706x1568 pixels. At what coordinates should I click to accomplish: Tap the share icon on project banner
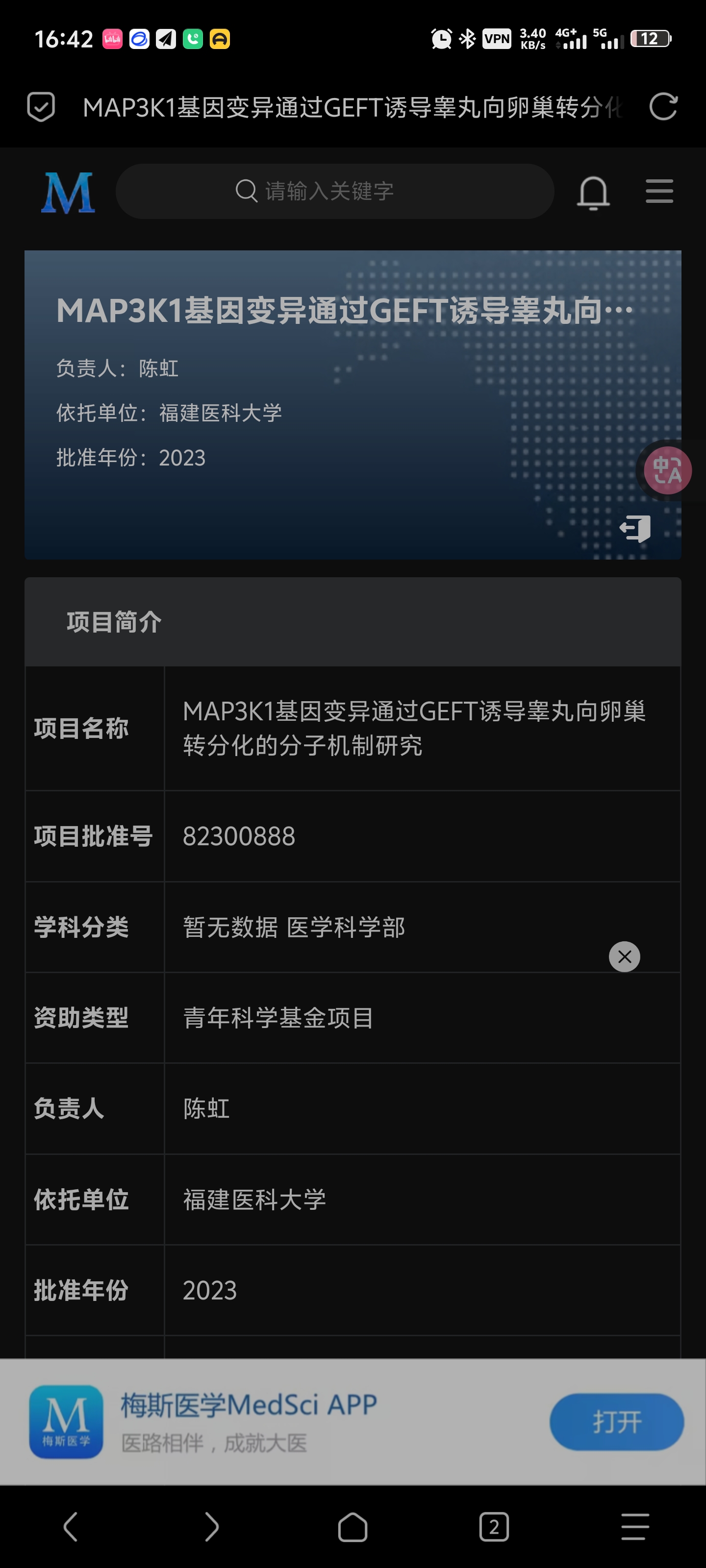coord(635,528)
